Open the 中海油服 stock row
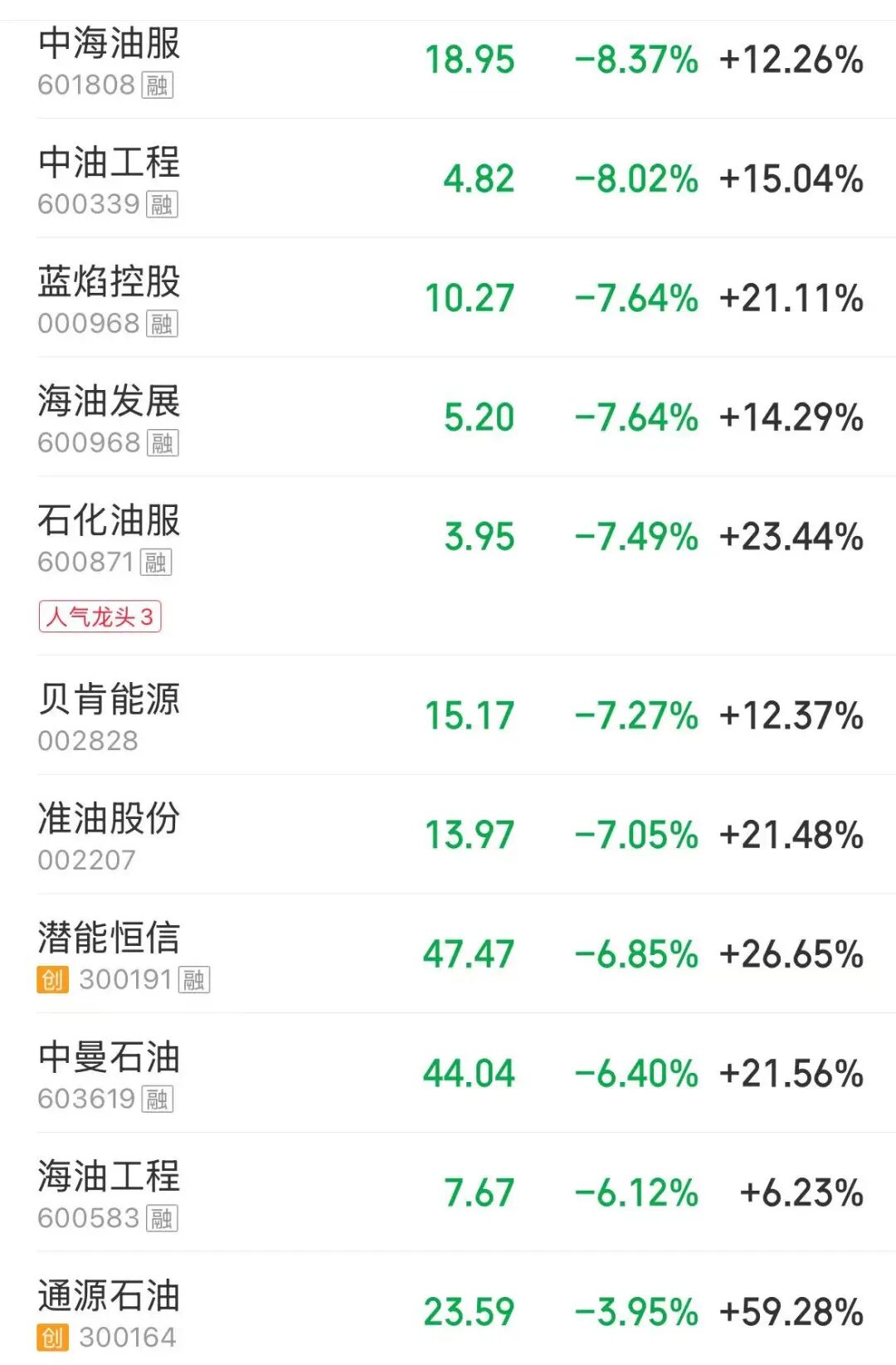 click(x=109, y=44)
